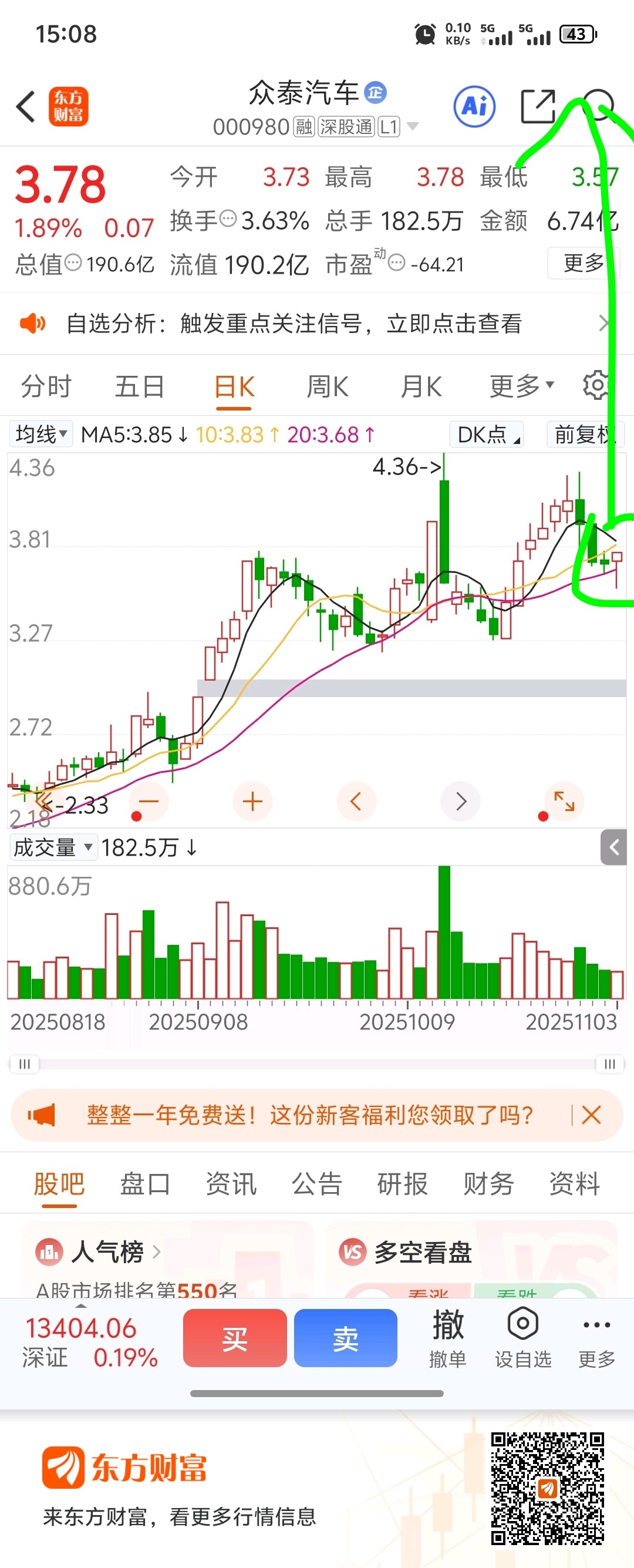The width and height of the screenshot is (634, 1568).
Task: Dismiss the 新客福利 promo banner
Action: (x=591, y=1115)
